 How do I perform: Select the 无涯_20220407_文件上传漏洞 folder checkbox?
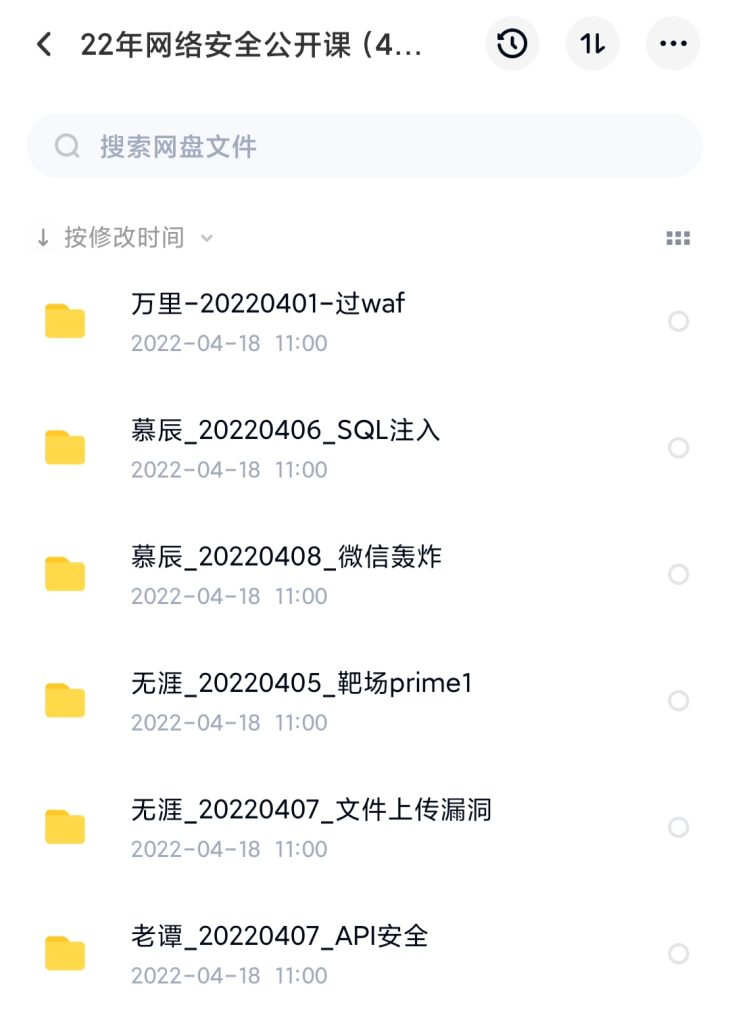[x=678, y=827]
